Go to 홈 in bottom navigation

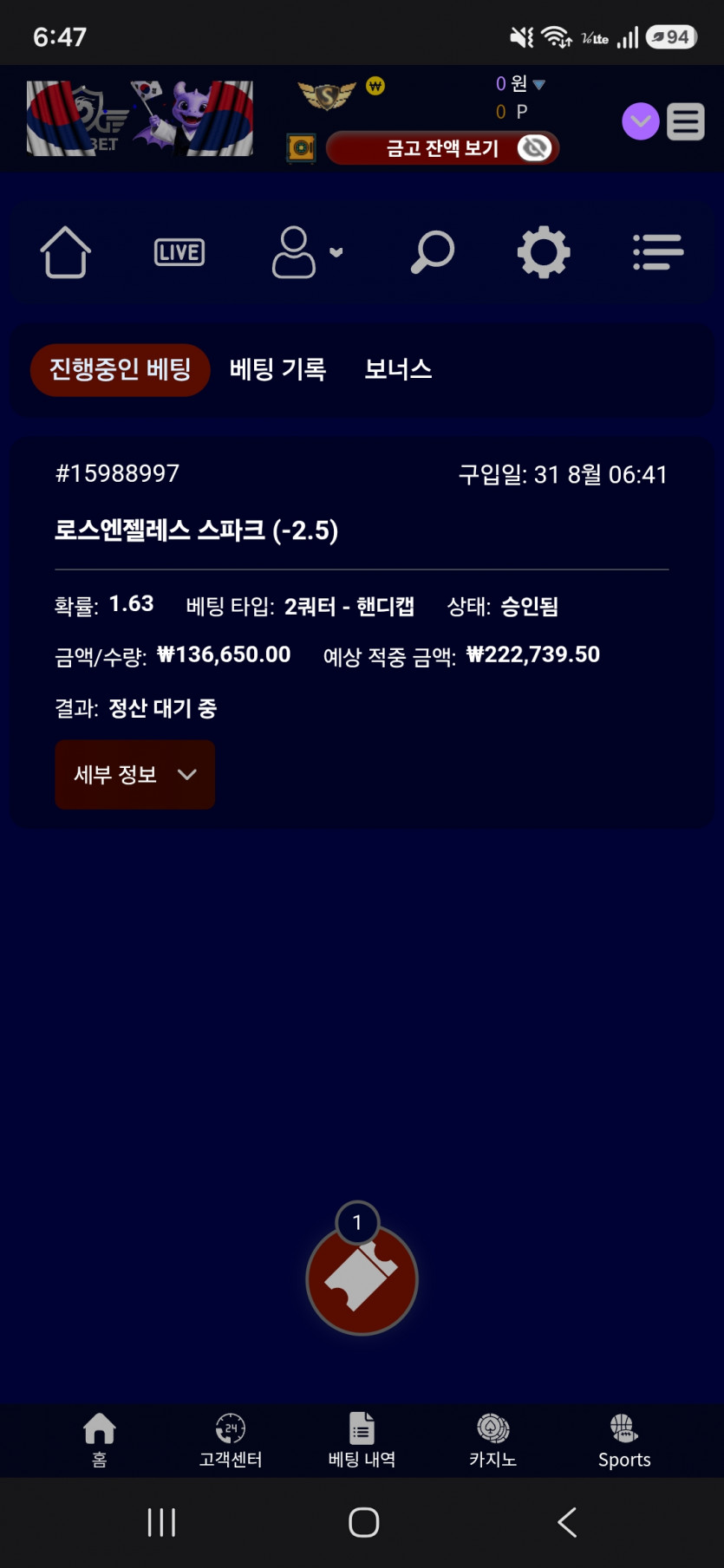click(100, 1441)
